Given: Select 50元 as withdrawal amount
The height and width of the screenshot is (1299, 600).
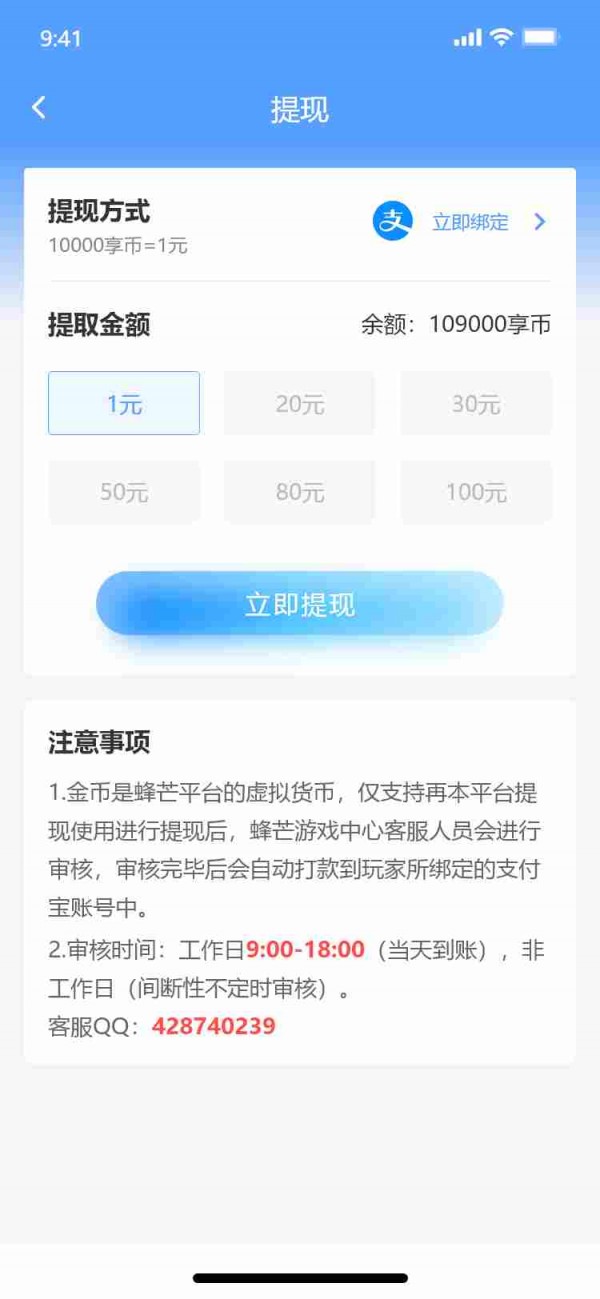Looking at the screenshot, I should point(124,492).
